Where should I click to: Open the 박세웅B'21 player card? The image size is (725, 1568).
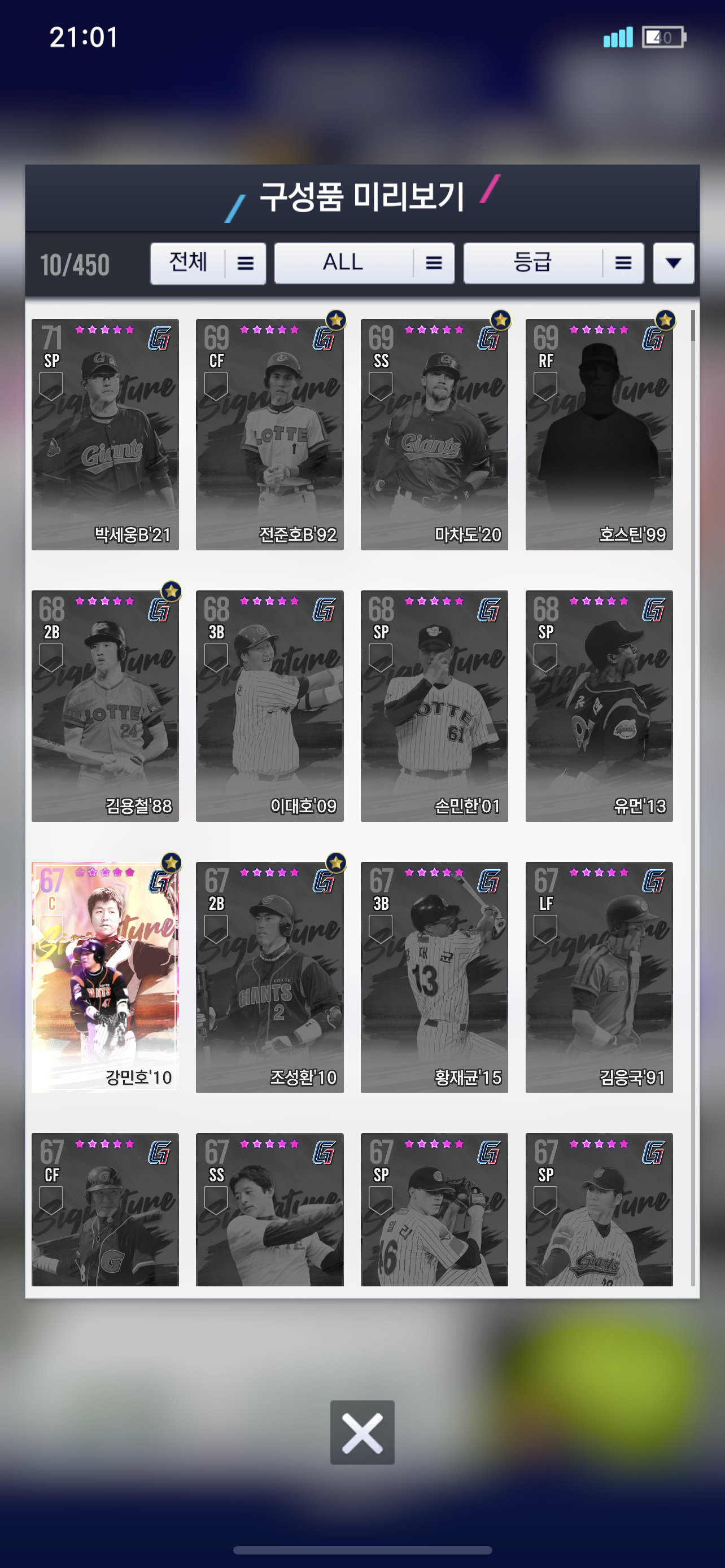pos(106,434)
